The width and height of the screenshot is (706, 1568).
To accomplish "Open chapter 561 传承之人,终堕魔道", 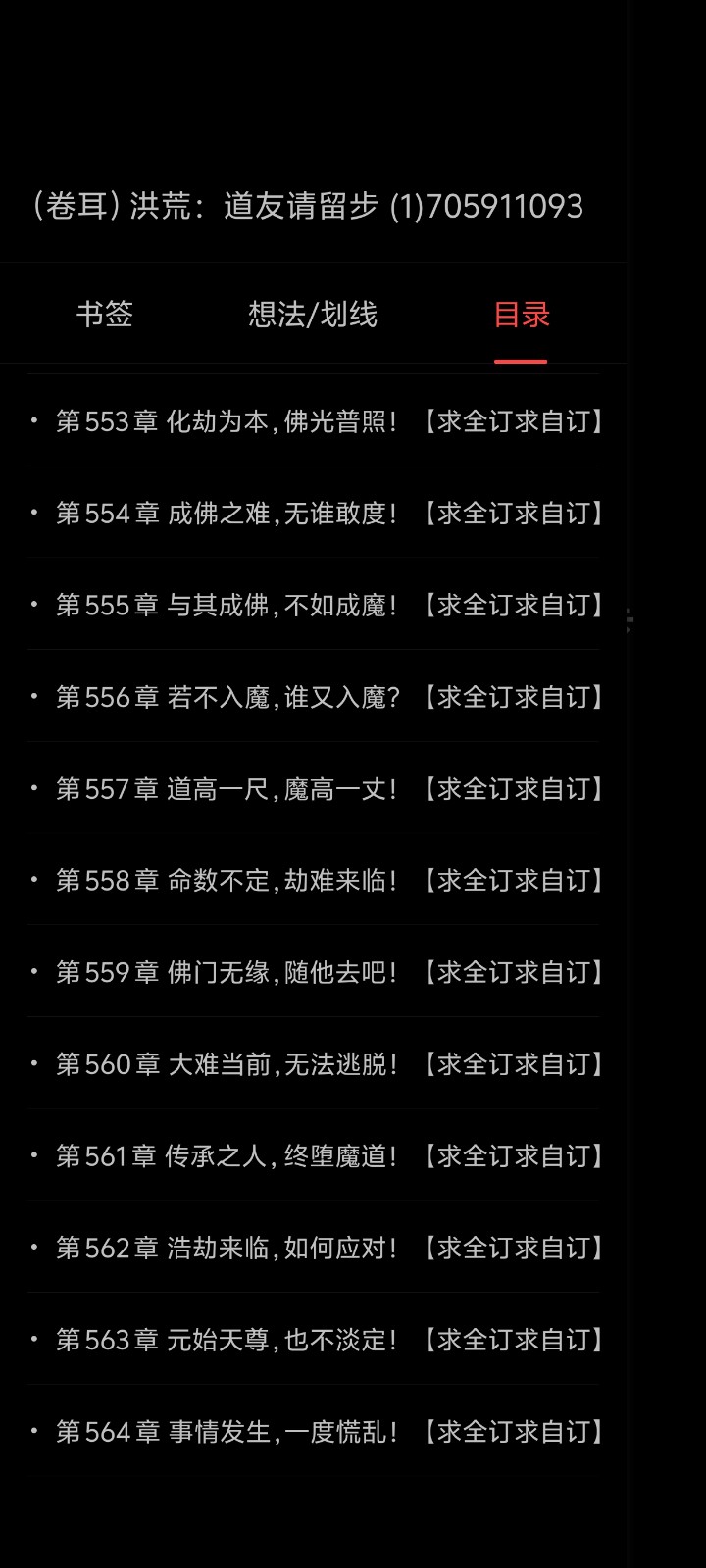I will [x=314, y=1156].
